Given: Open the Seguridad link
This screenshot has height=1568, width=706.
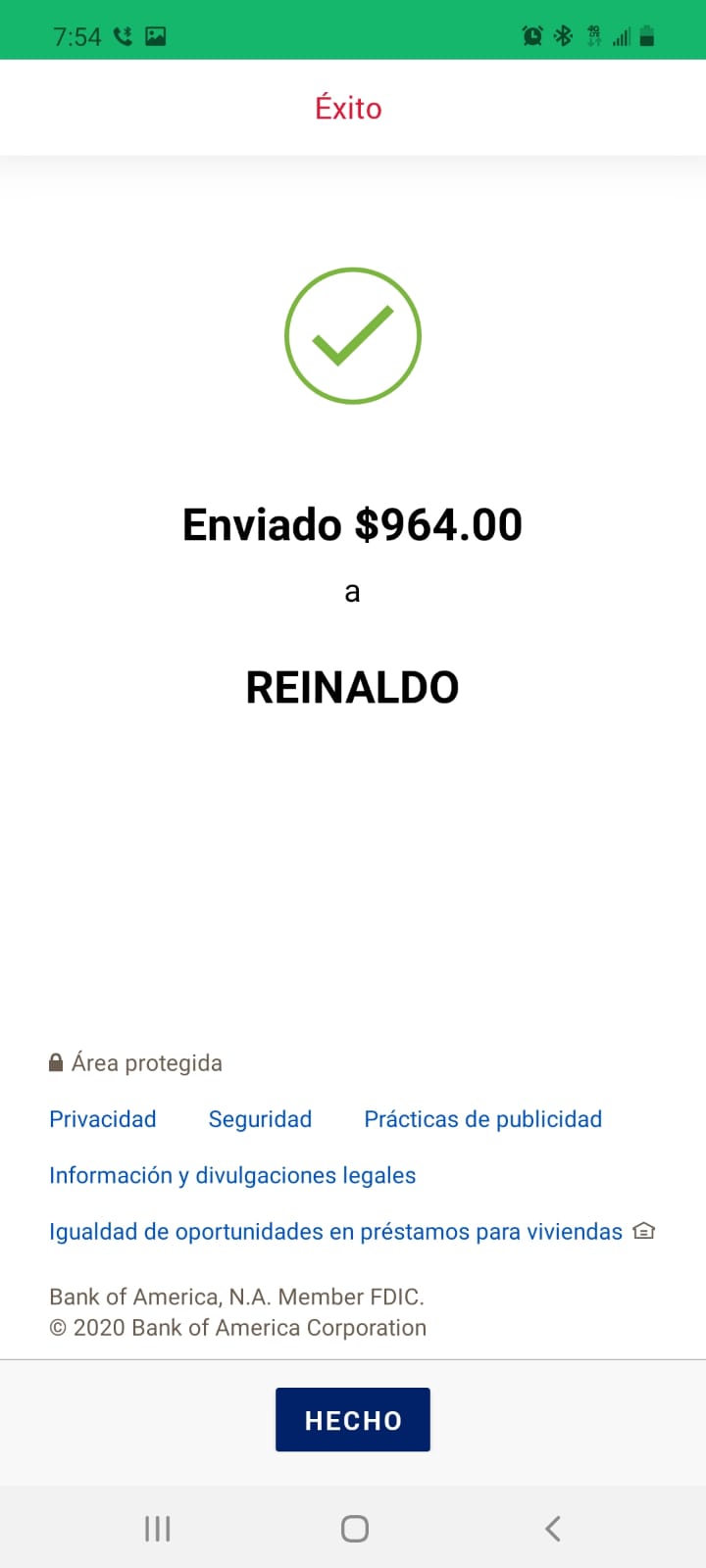Looking at the screenshot, I should 260,1119.
